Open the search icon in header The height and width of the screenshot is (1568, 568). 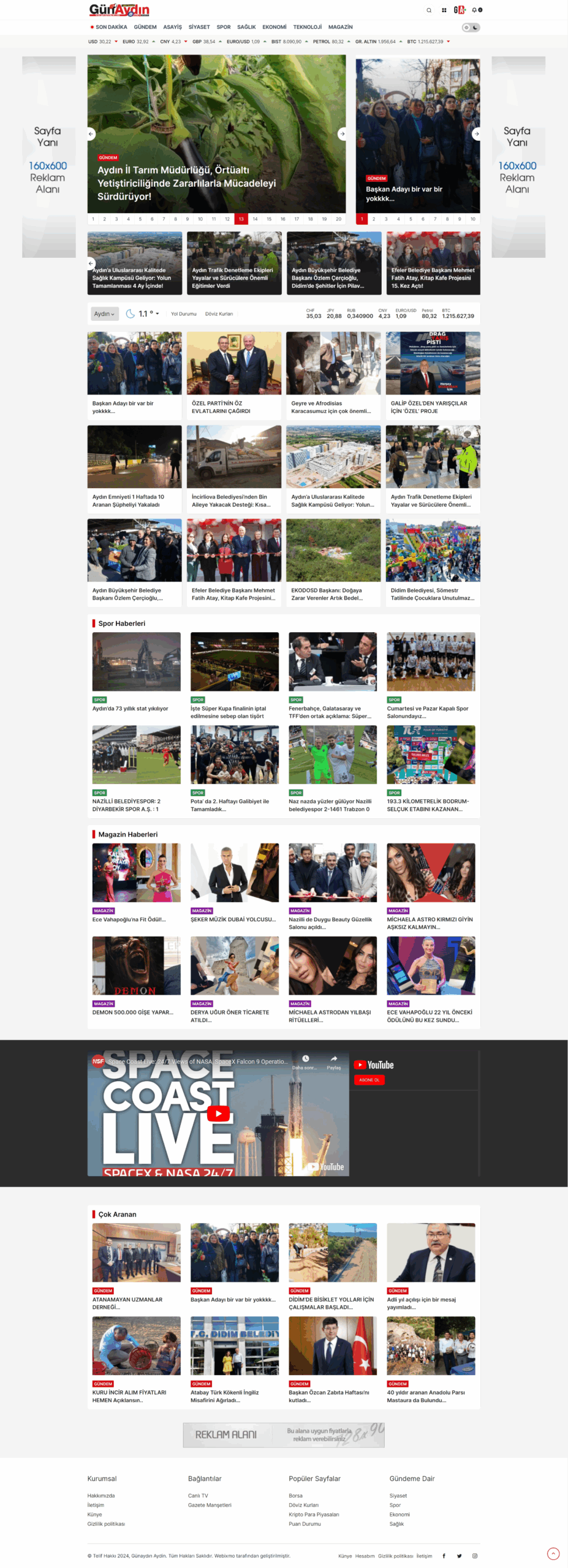point(429,10)
